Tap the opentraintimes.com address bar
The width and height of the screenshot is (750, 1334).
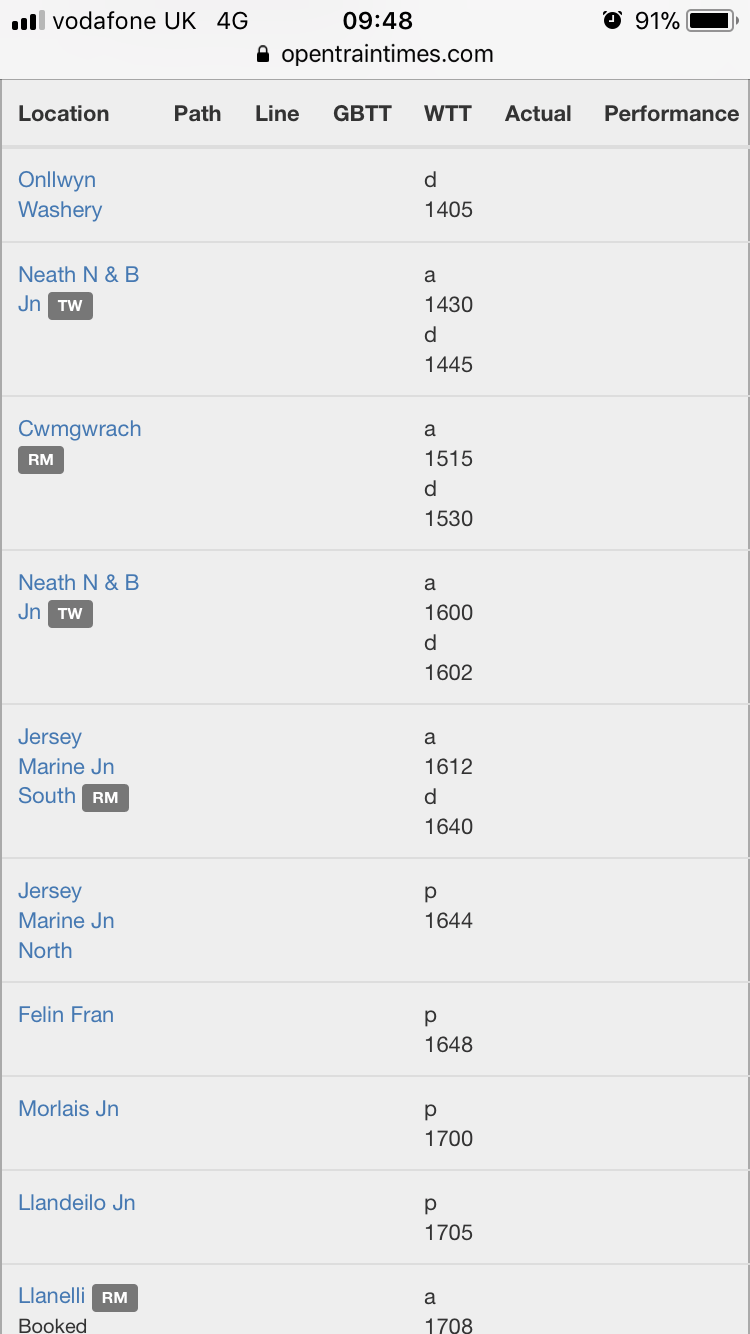click(x=375, y=54)
